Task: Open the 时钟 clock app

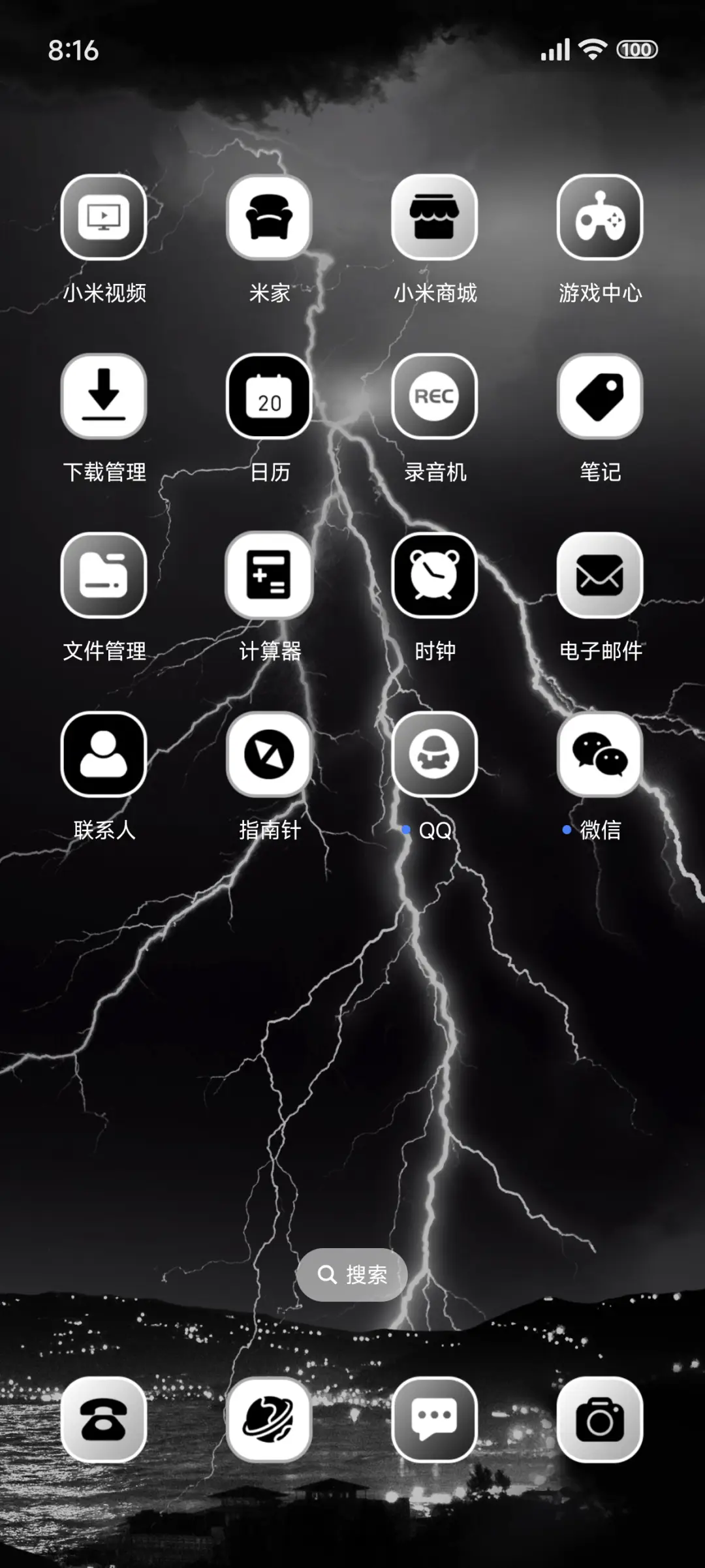Action: click(435, 576)
